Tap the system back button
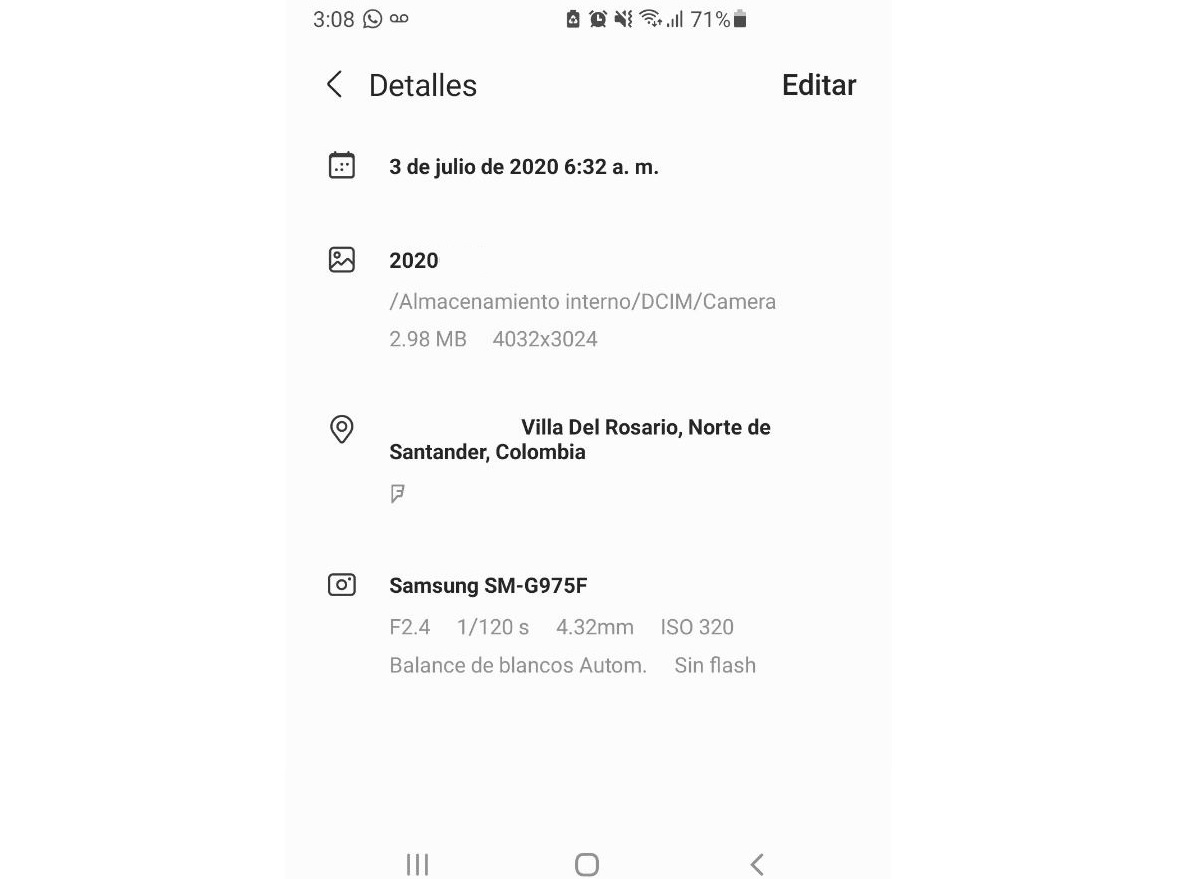This screenshot has height=879, width=1200. (x=757, y=864)
